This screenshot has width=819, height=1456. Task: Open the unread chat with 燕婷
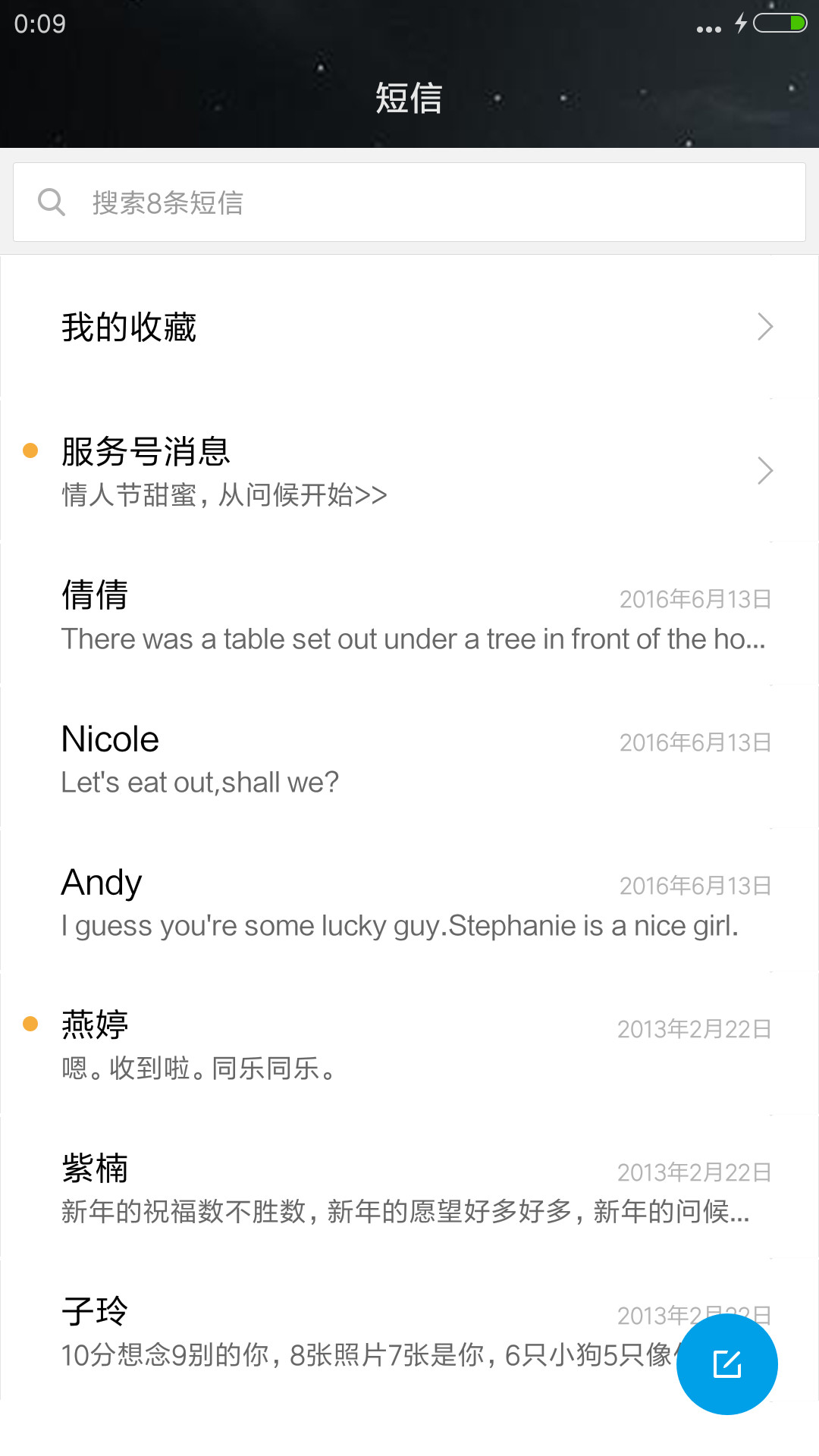coord(409,1044)
